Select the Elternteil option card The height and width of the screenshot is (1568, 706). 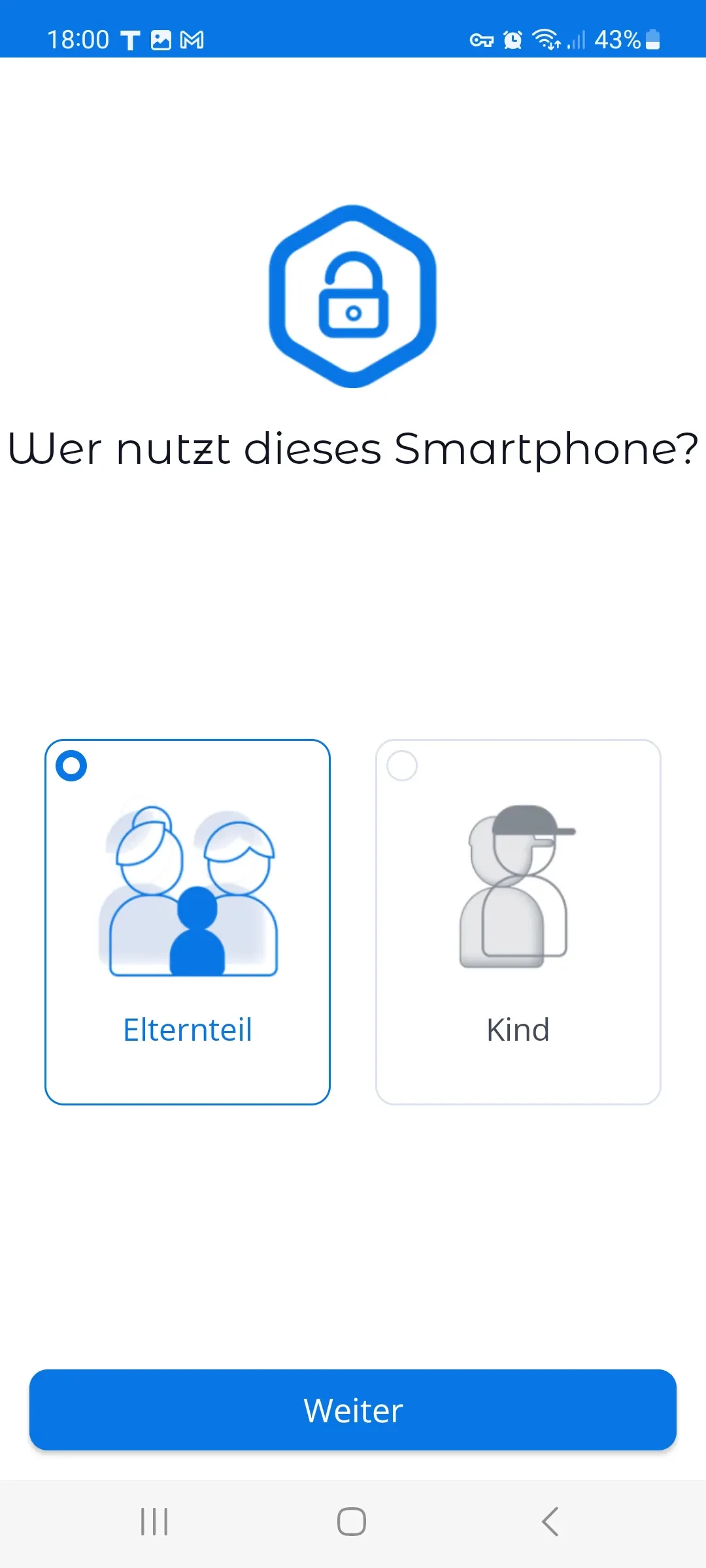click(188, 921)
